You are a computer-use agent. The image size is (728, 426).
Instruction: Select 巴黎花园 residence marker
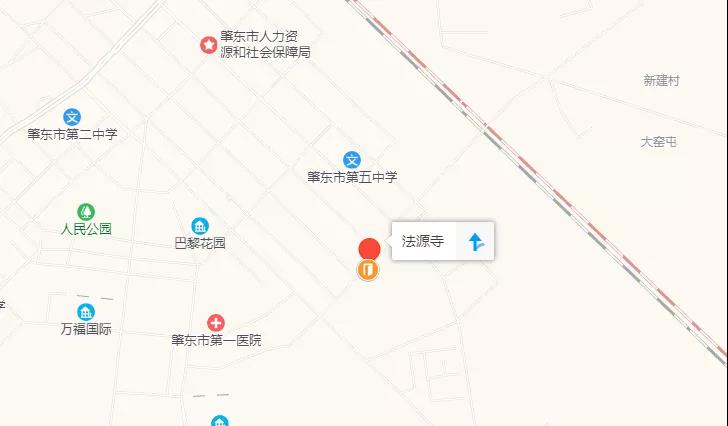click(x=200, y=225)
